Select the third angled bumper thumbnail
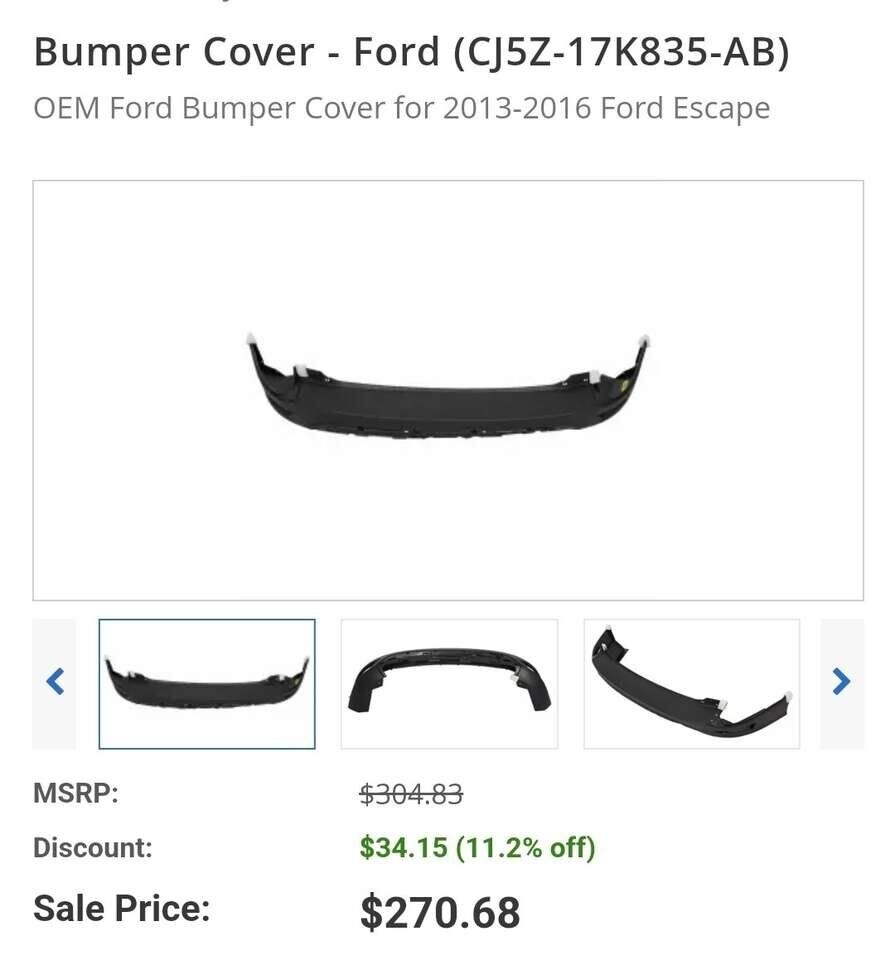 [692, 684]
